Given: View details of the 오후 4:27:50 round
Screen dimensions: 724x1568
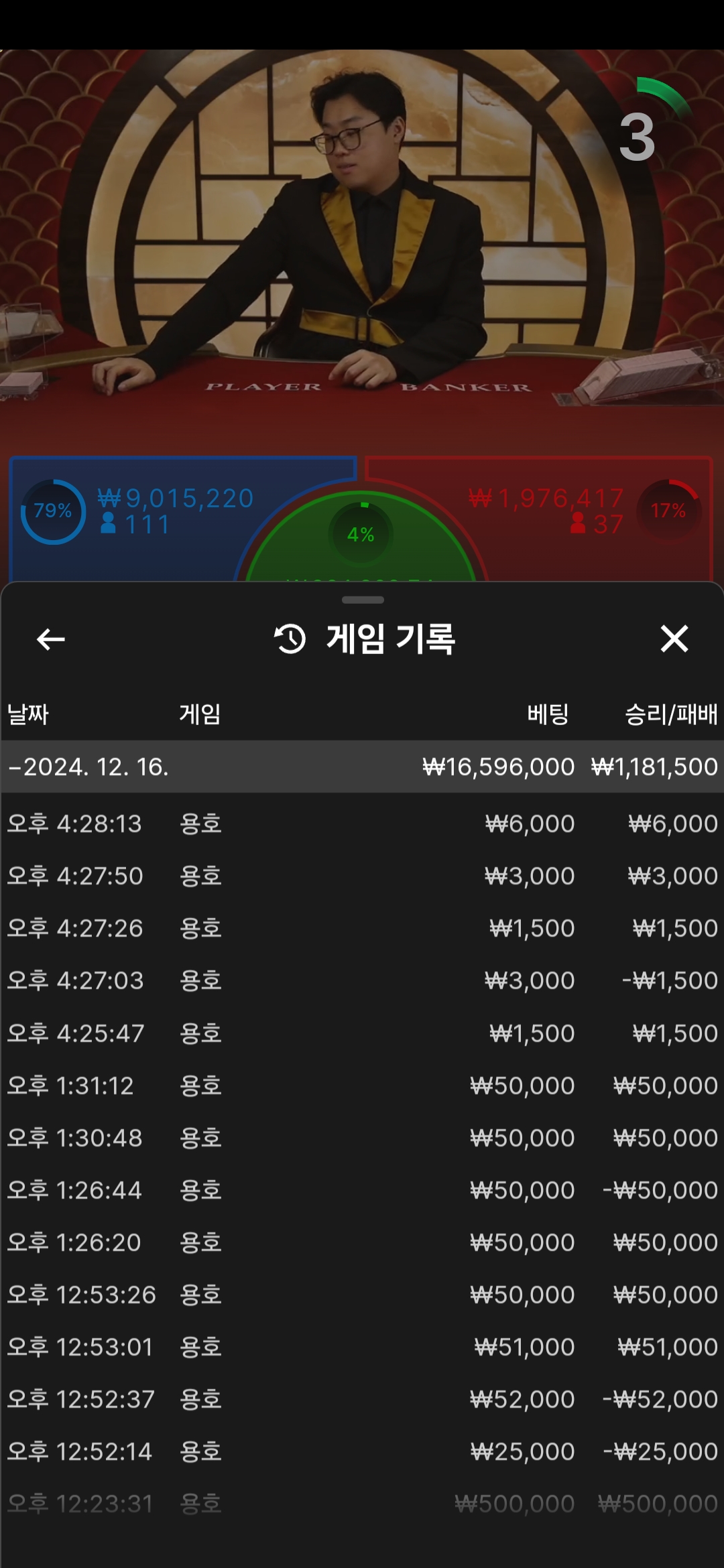Looking at the screenshot, I should (x=362, y=876).
